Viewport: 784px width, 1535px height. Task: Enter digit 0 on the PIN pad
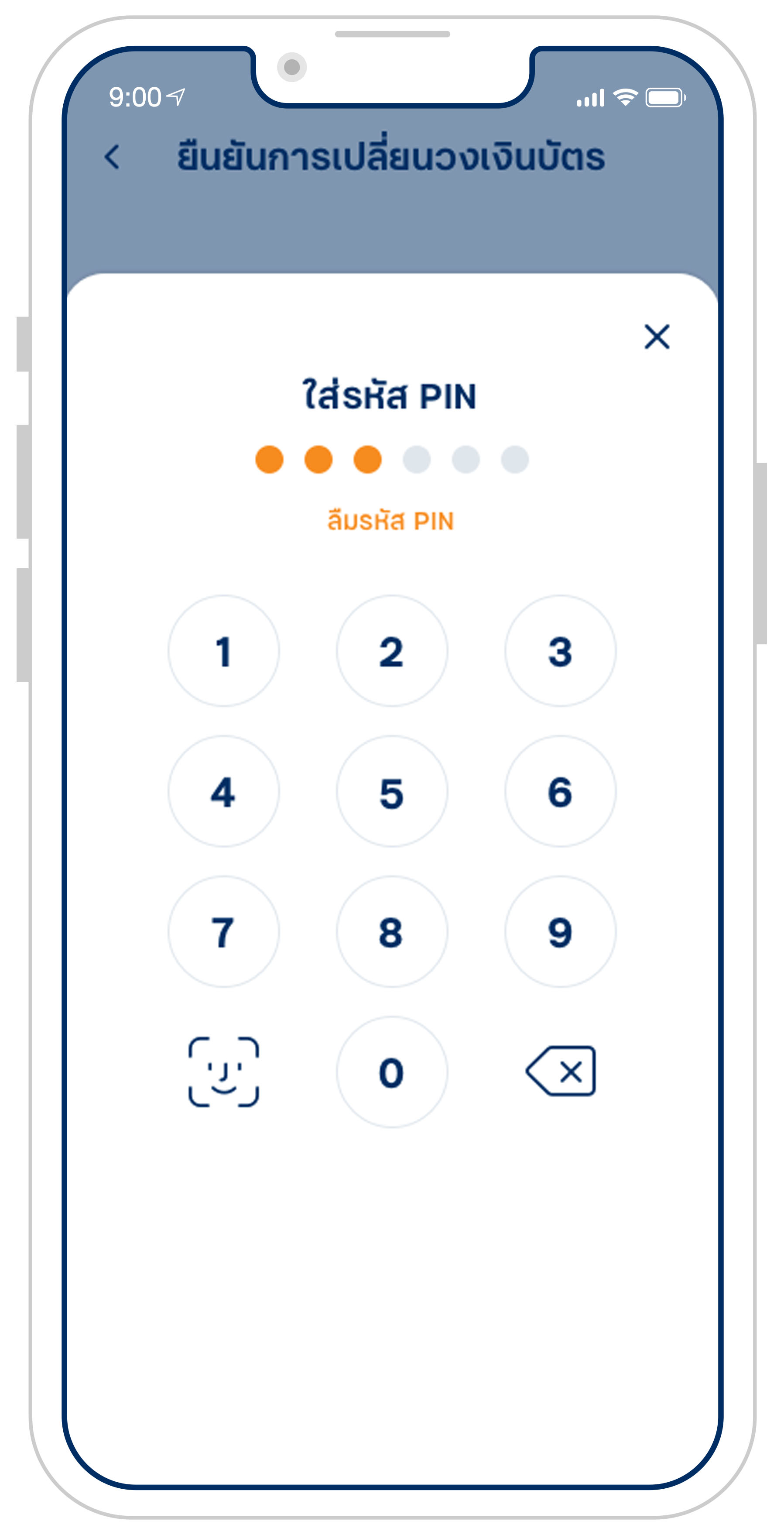pos(391,1072)
